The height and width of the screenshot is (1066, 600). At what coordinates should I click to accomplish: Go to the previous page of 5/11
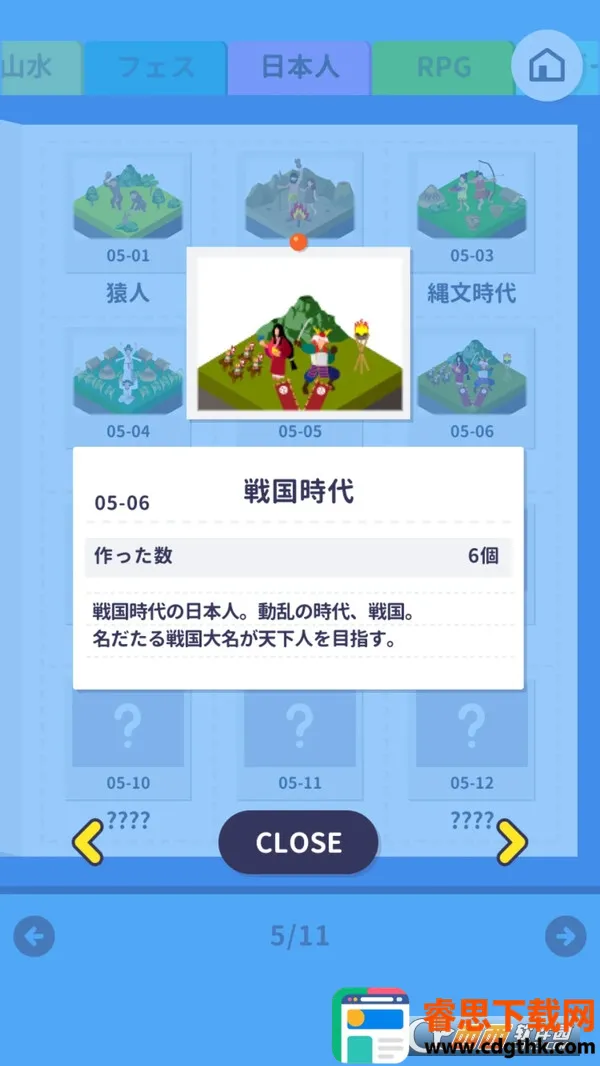point(34,937)
